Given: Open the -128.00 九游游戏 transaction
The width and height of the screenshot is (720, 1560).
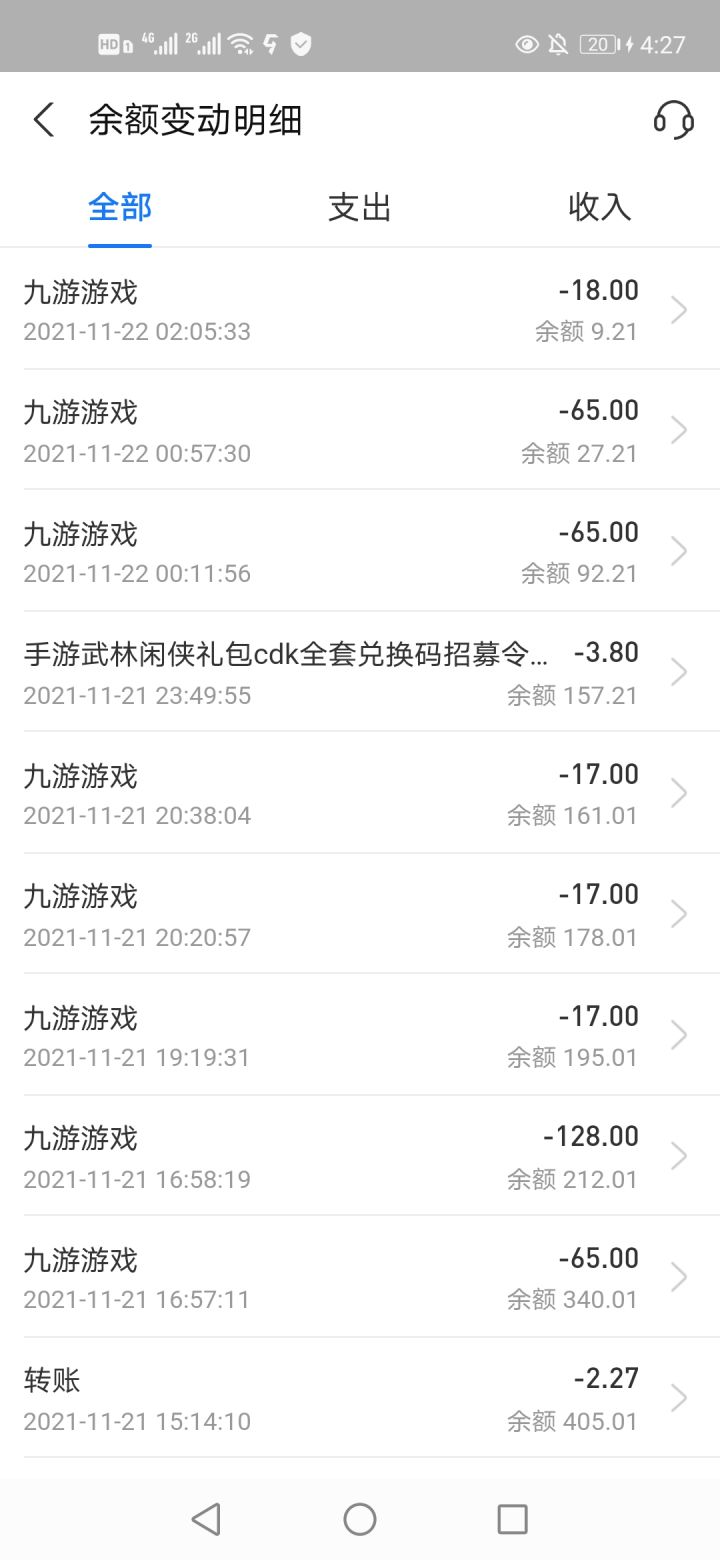Looking at the screenshot, I should 360,1157.
